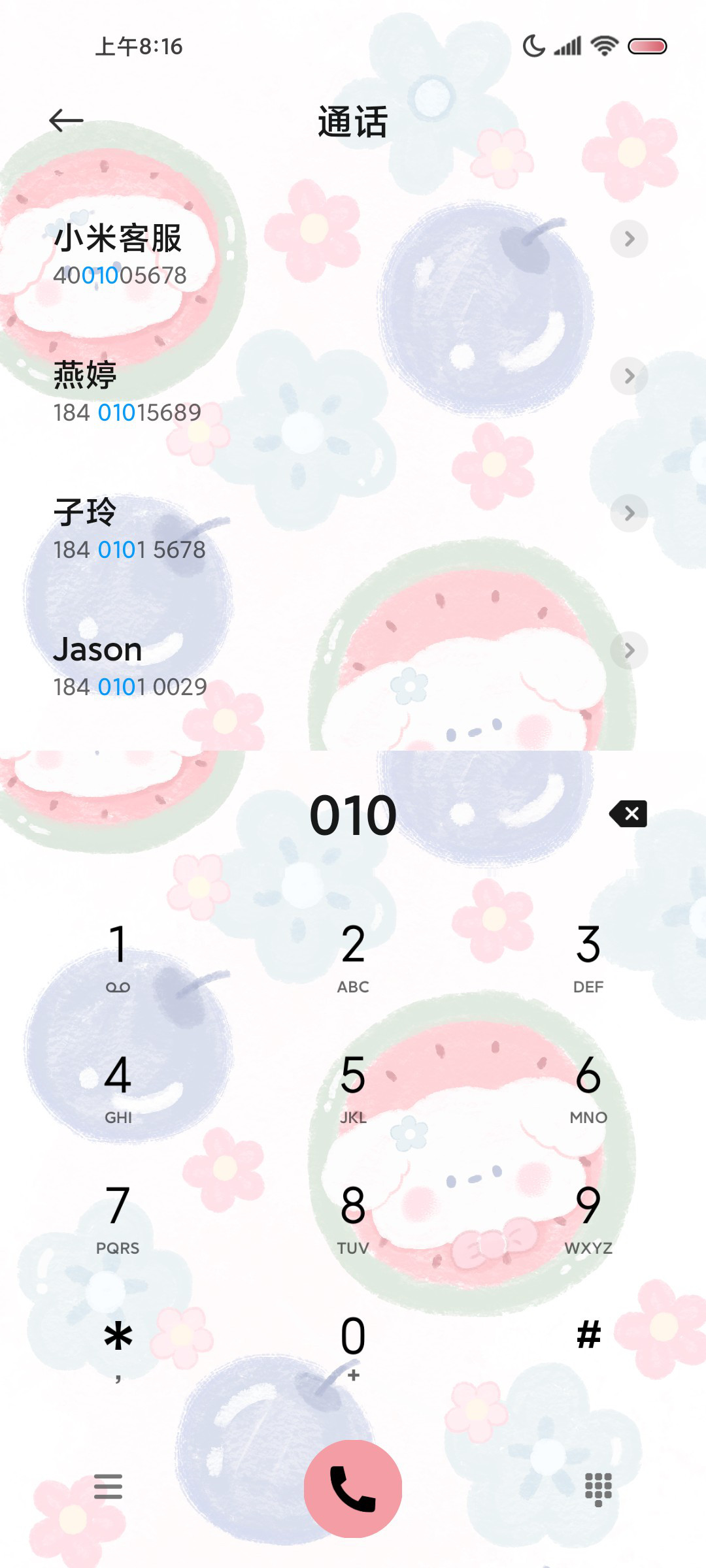This screenshot has width=706, height=1568.
Task: Delete the last dialed digit
Action: (628, 814)
